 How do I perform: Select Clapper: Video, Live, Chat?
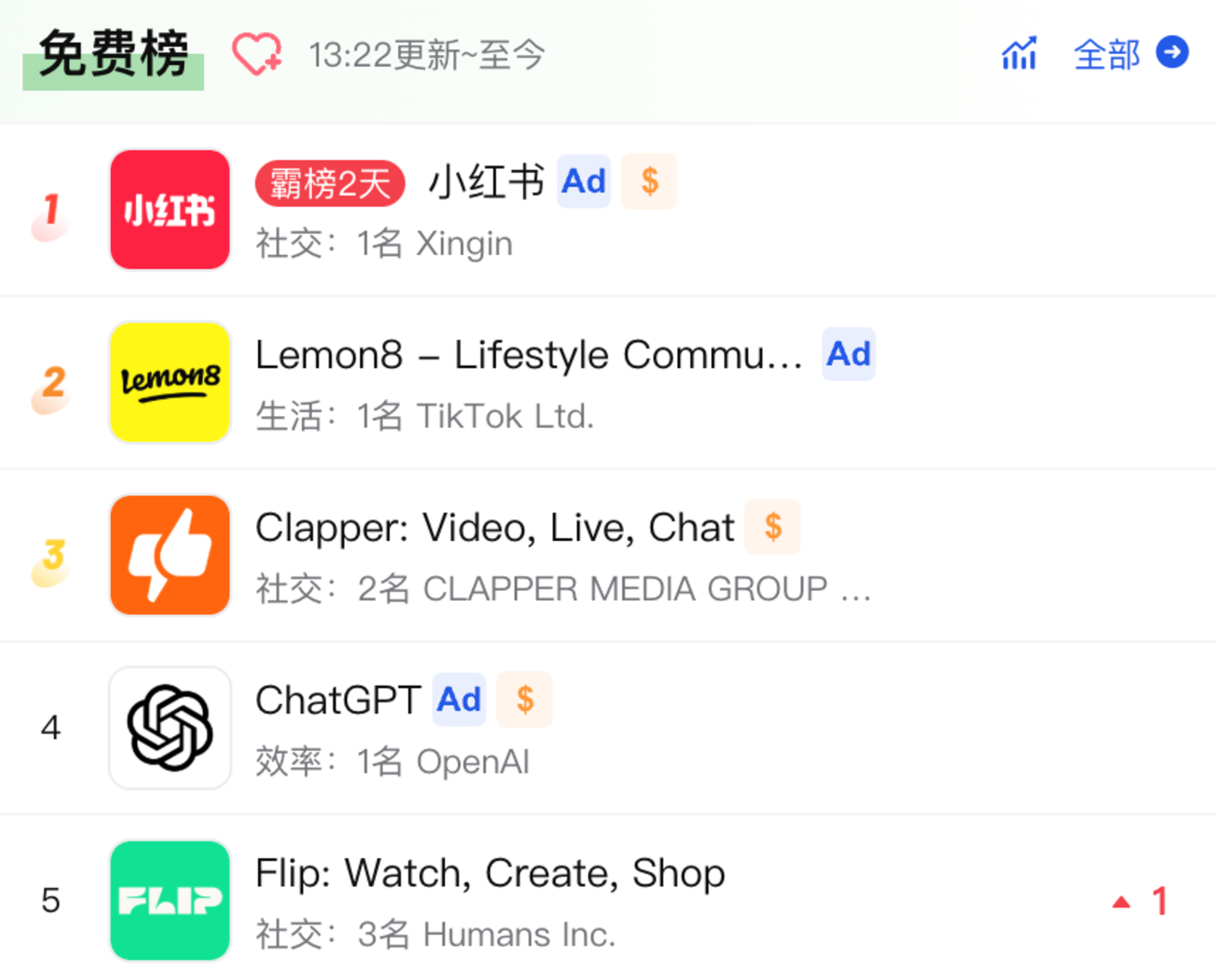[x=494, y=528]
